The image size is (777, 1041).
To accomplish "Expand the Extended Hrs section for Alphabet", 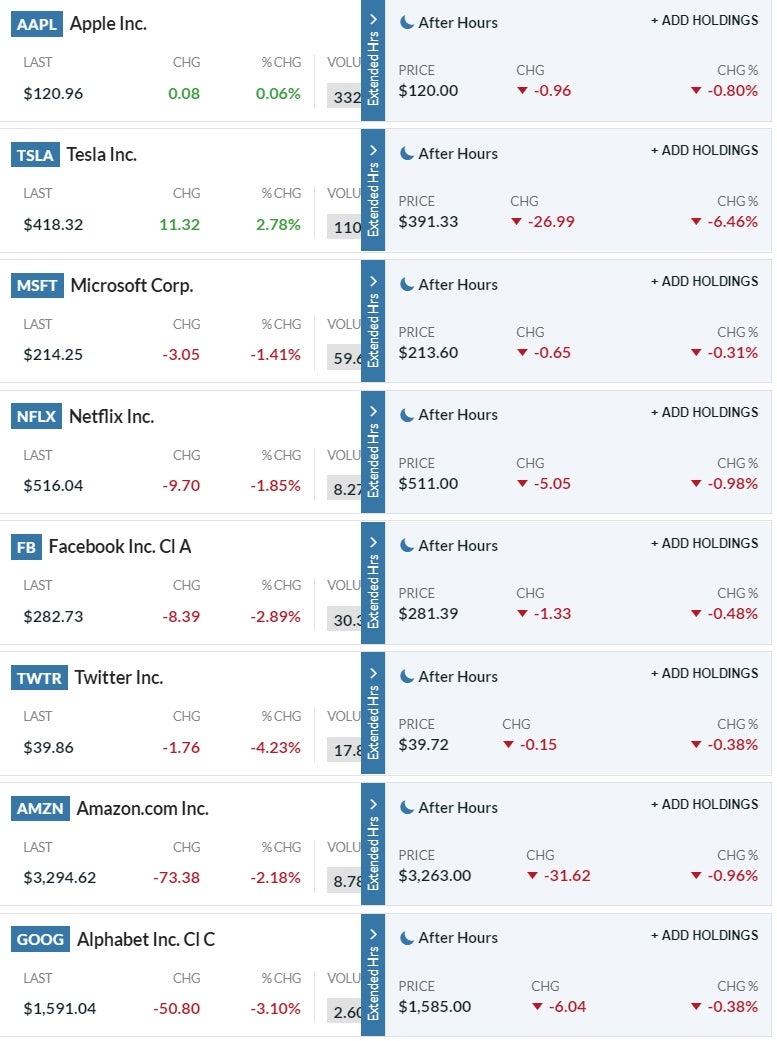I will (x=373, y=932).
